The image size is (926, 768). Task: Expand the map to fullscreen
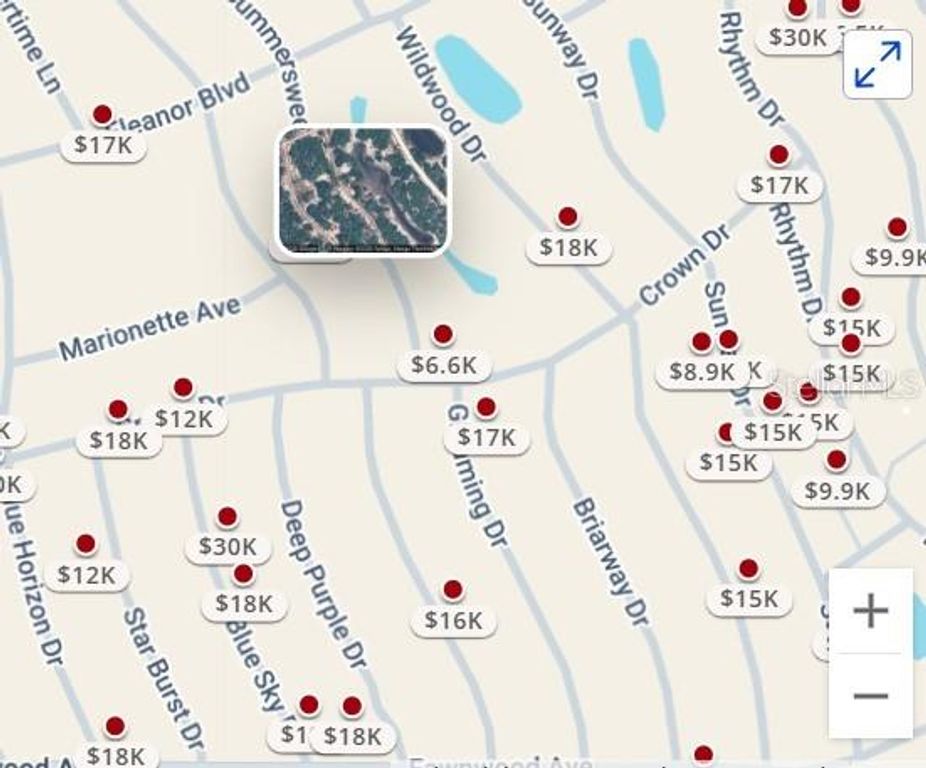877,65
